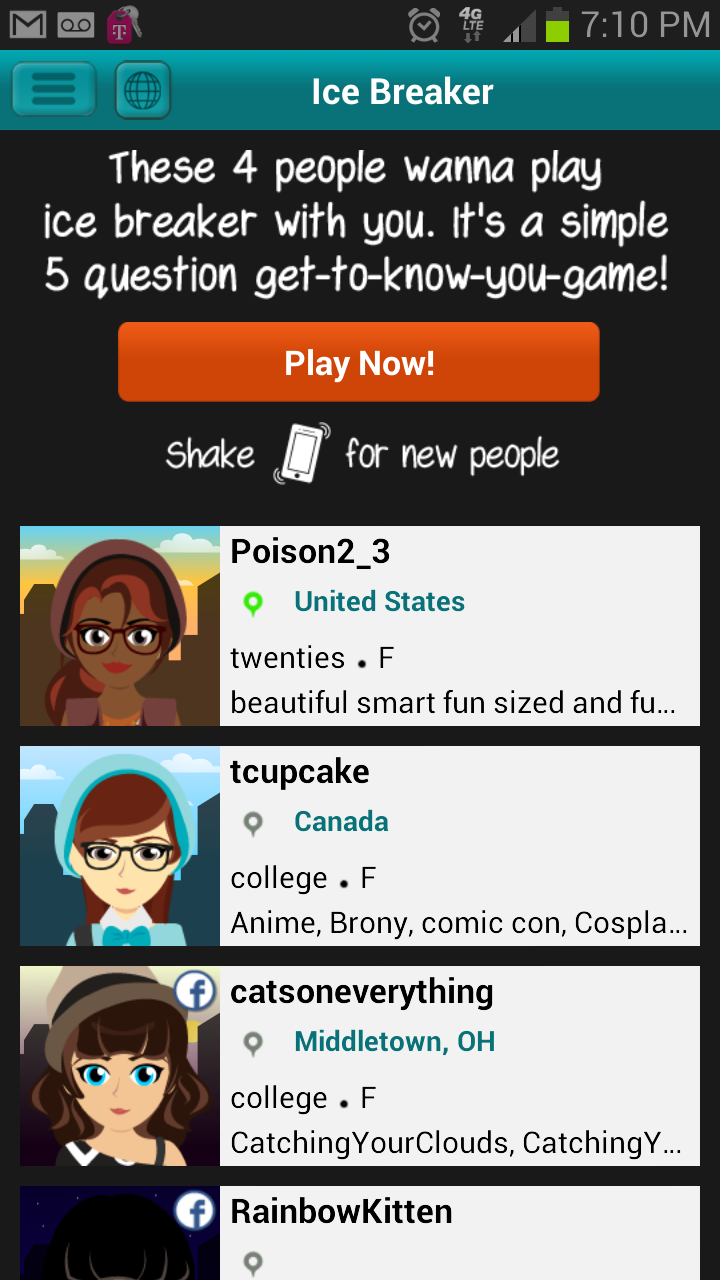Screen dimensions: 720x1280
Task: Start the game with Play Now!
Action: [359, 362]
